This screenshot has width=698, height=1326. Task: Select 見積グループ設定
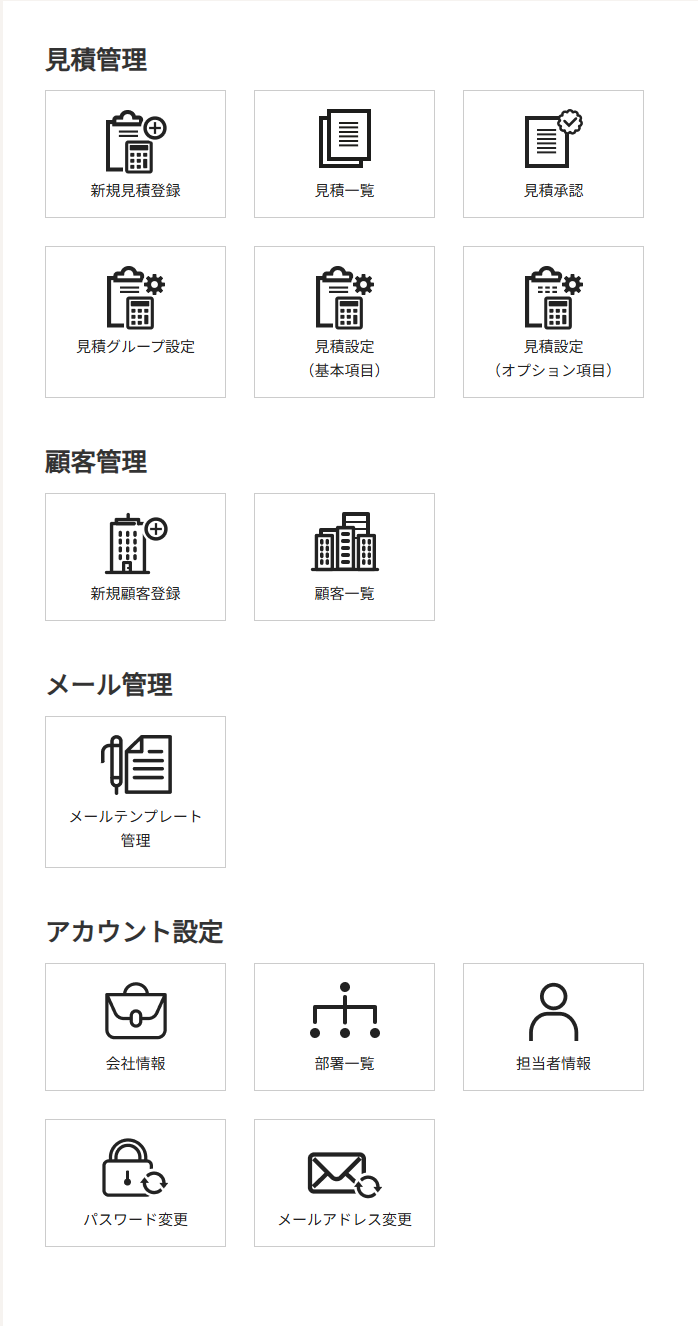pyautogui.click(x=135, y=322)
